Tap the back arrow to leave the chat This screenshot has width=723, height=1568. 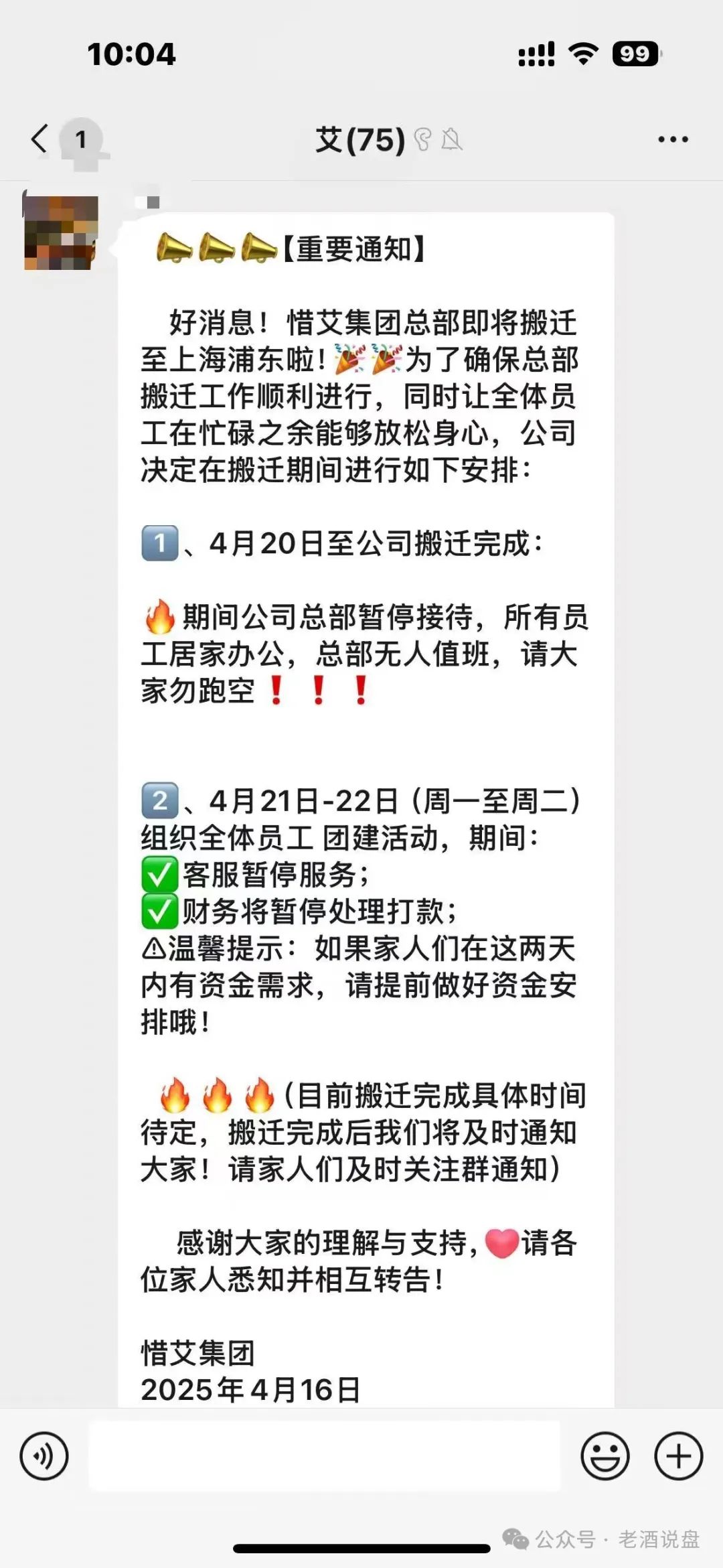tap(39, 137)
